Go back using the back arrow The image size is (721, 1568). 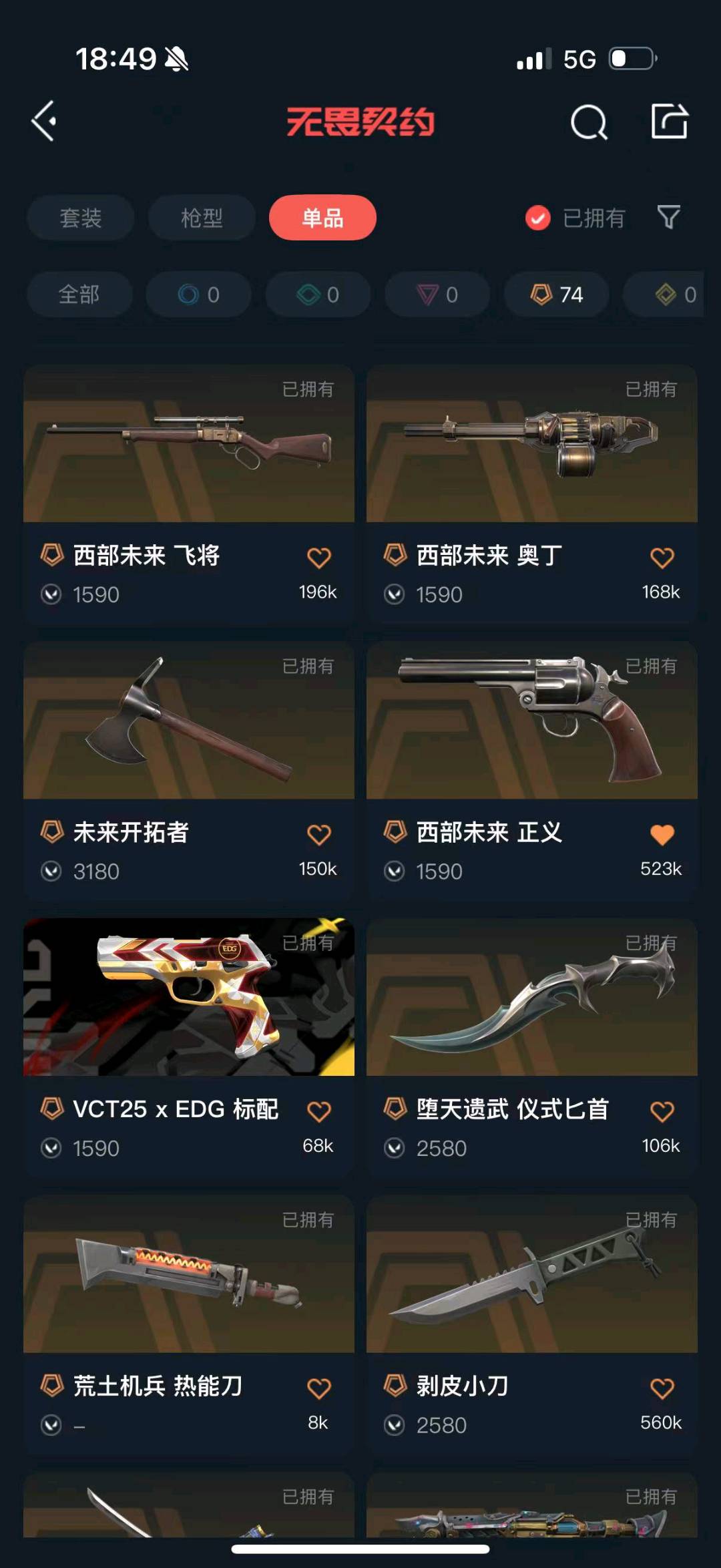point(44,122)
